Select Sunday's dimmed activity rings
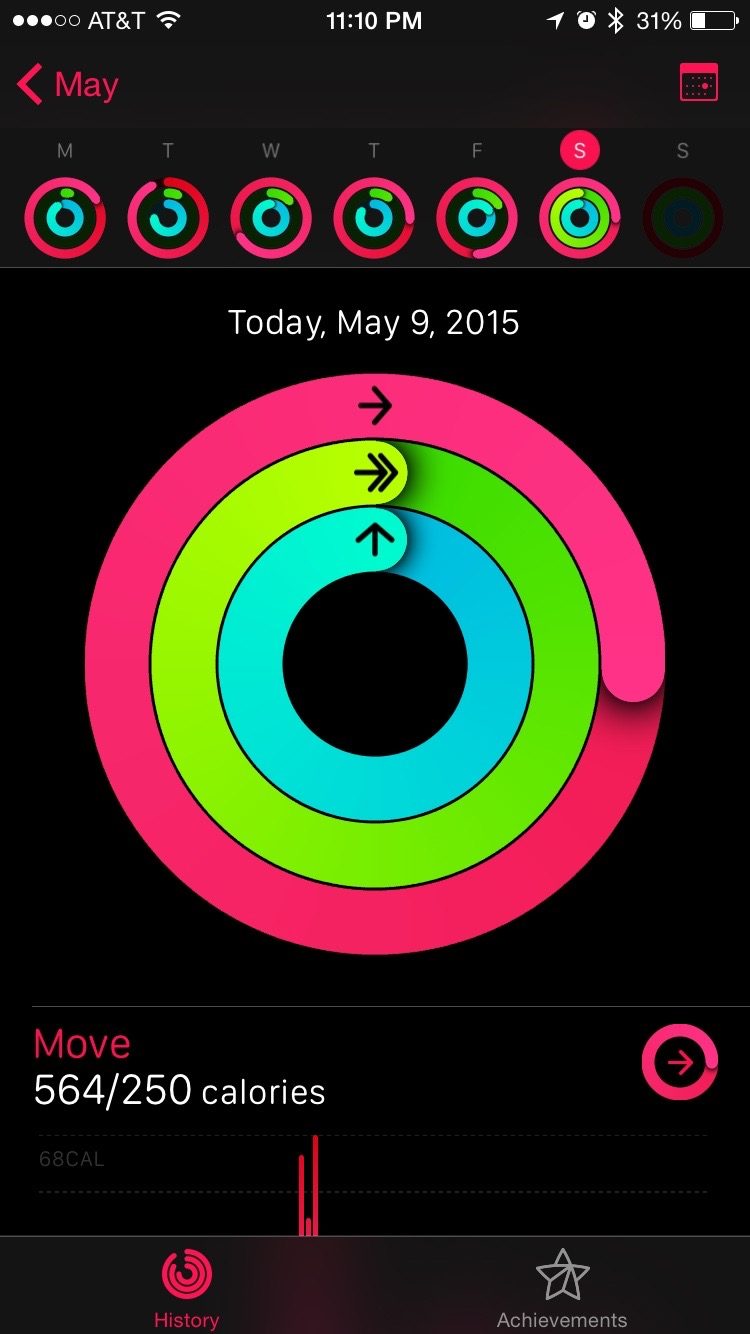The height and width of the screenshot is (1334, 750). (x=682, y=217)
